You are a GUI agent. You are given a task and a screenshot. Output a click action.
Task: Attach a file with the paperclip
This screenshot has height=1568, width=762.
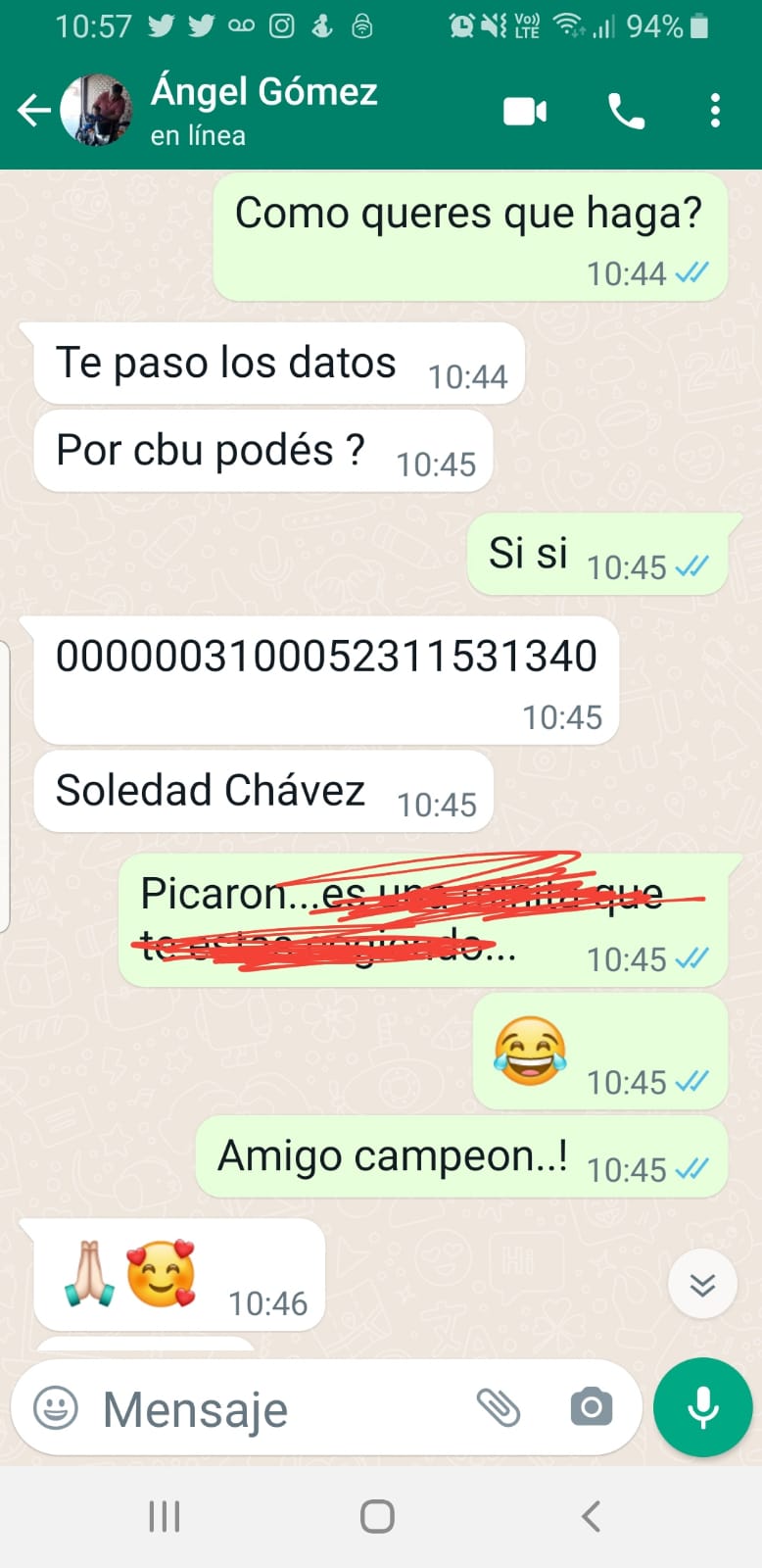[499, 1408]
